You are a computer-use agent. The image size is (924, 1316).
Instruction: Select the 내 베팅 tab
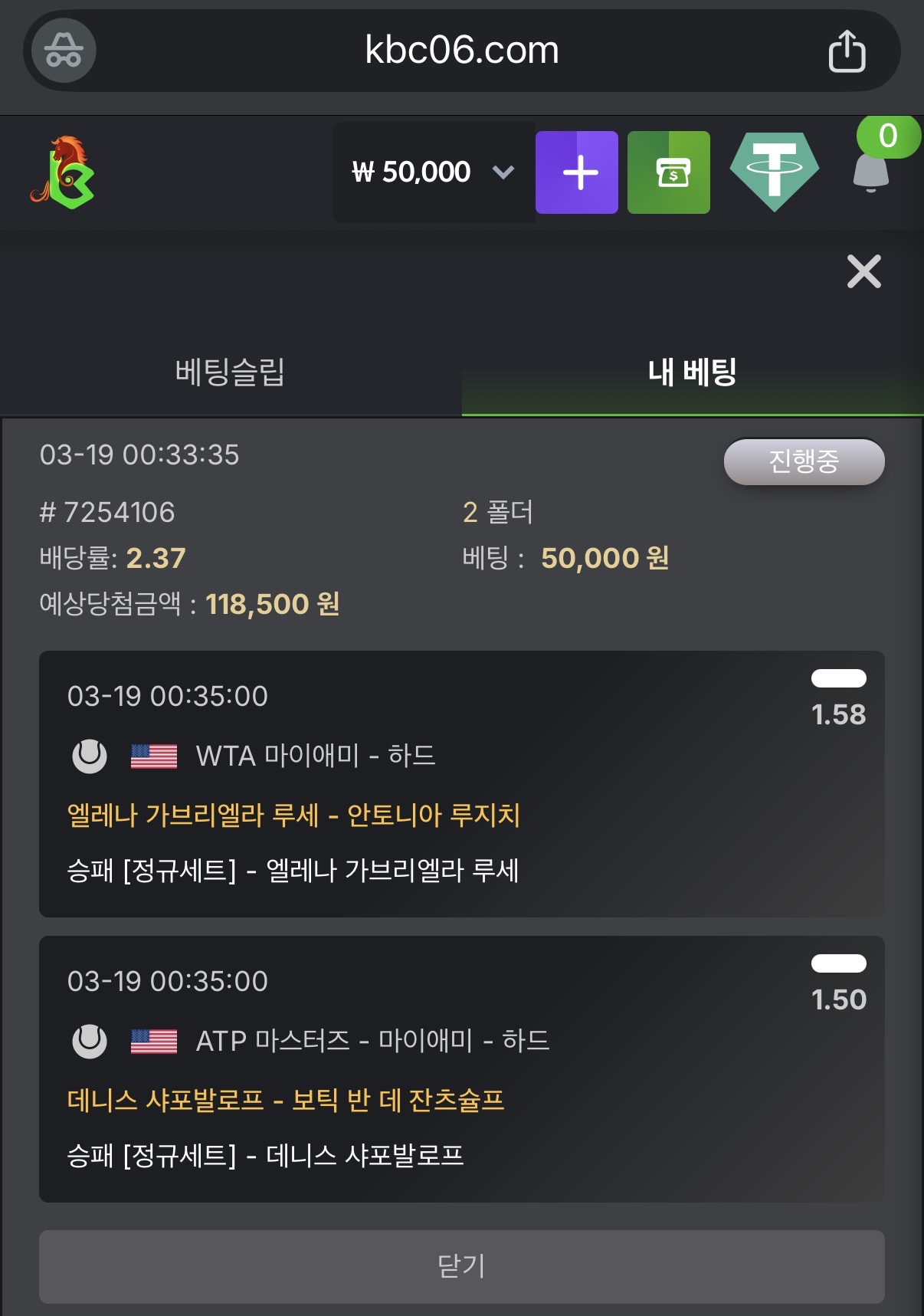point(692,372)
